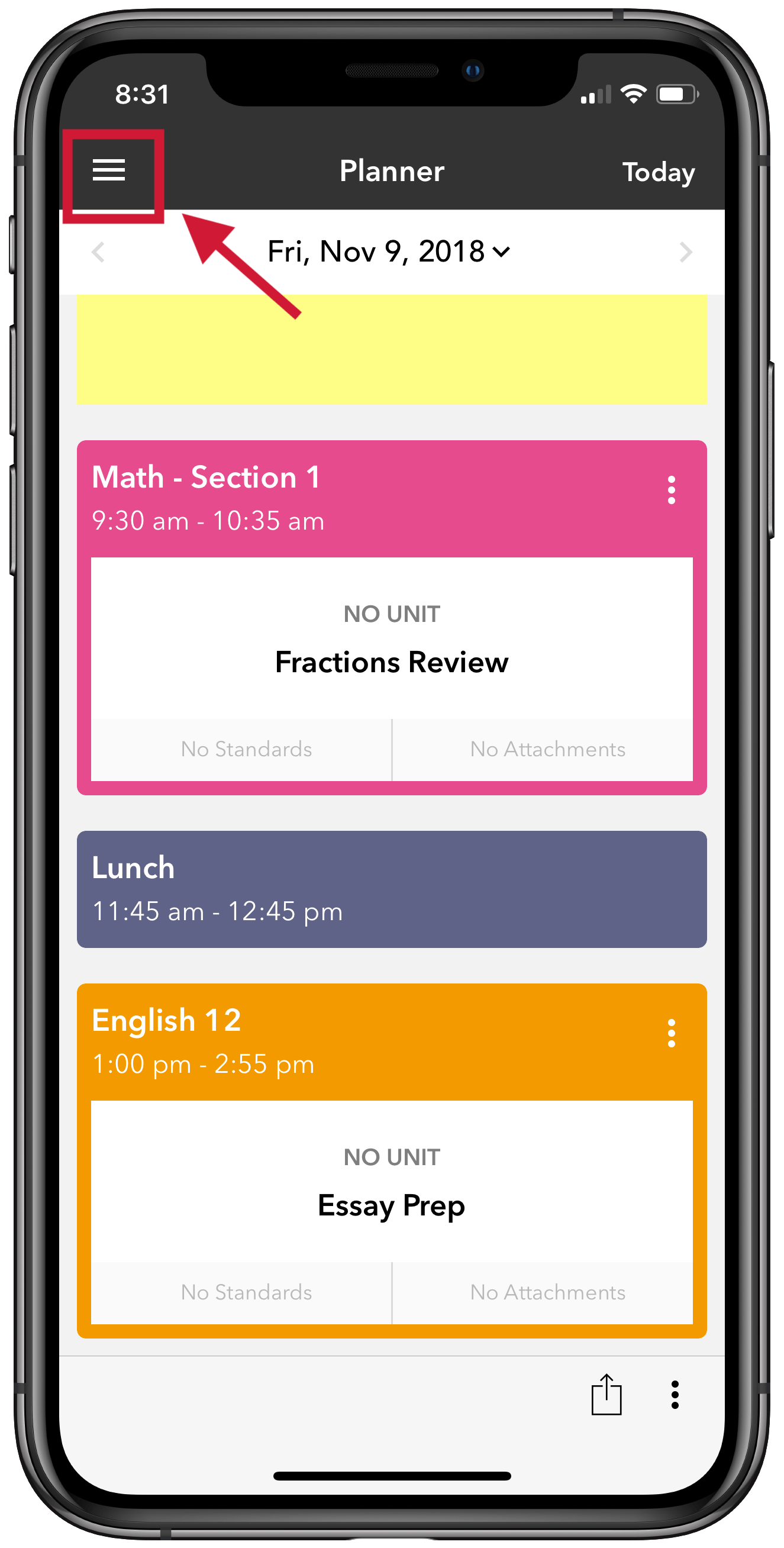Viewport: 784px width, 1548px height.
Task: Open the hamburger drawer menu
Action: (x=109, y=170)
